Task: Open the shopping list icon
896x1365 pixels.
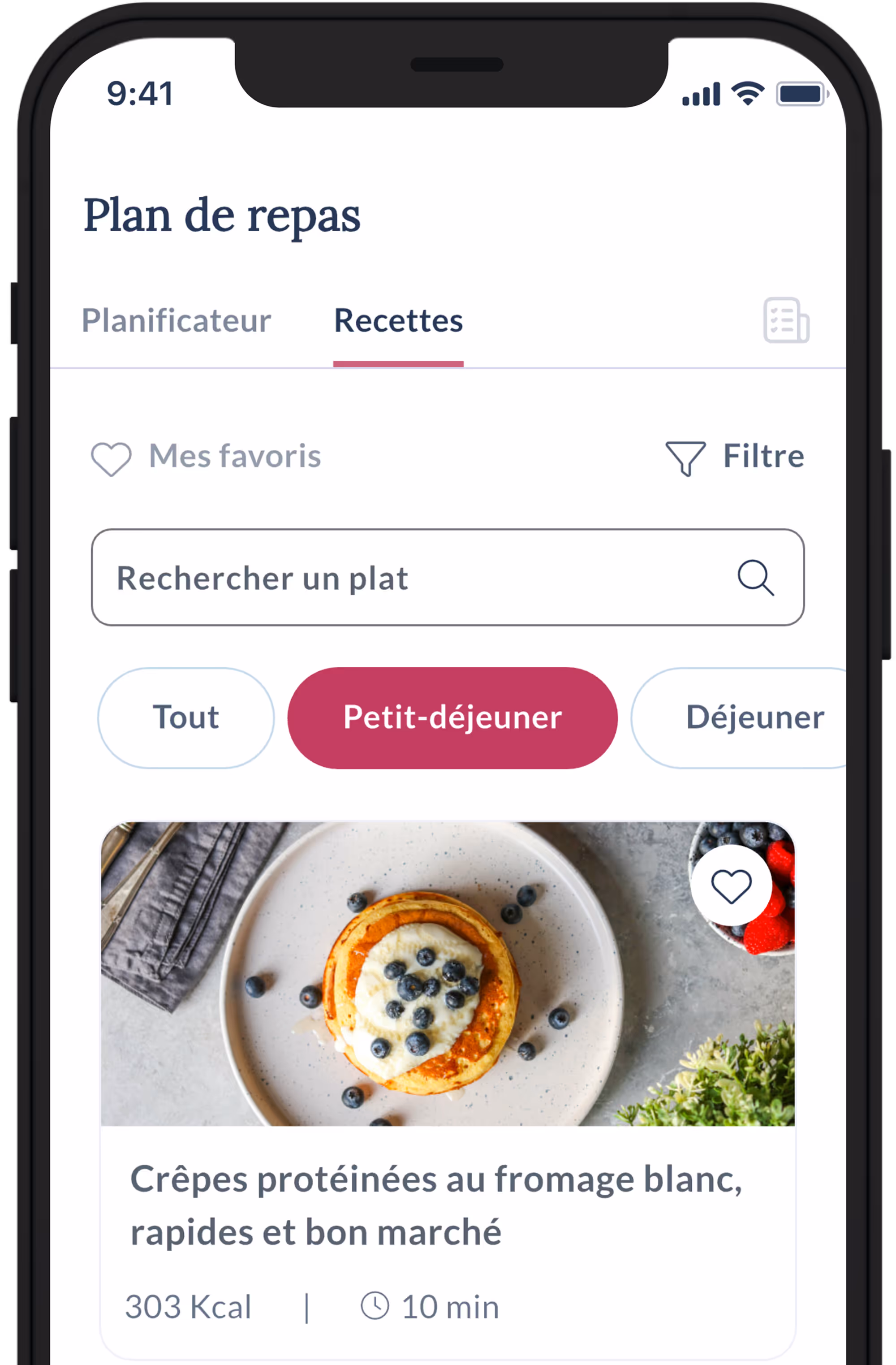Action: [786, 320]
